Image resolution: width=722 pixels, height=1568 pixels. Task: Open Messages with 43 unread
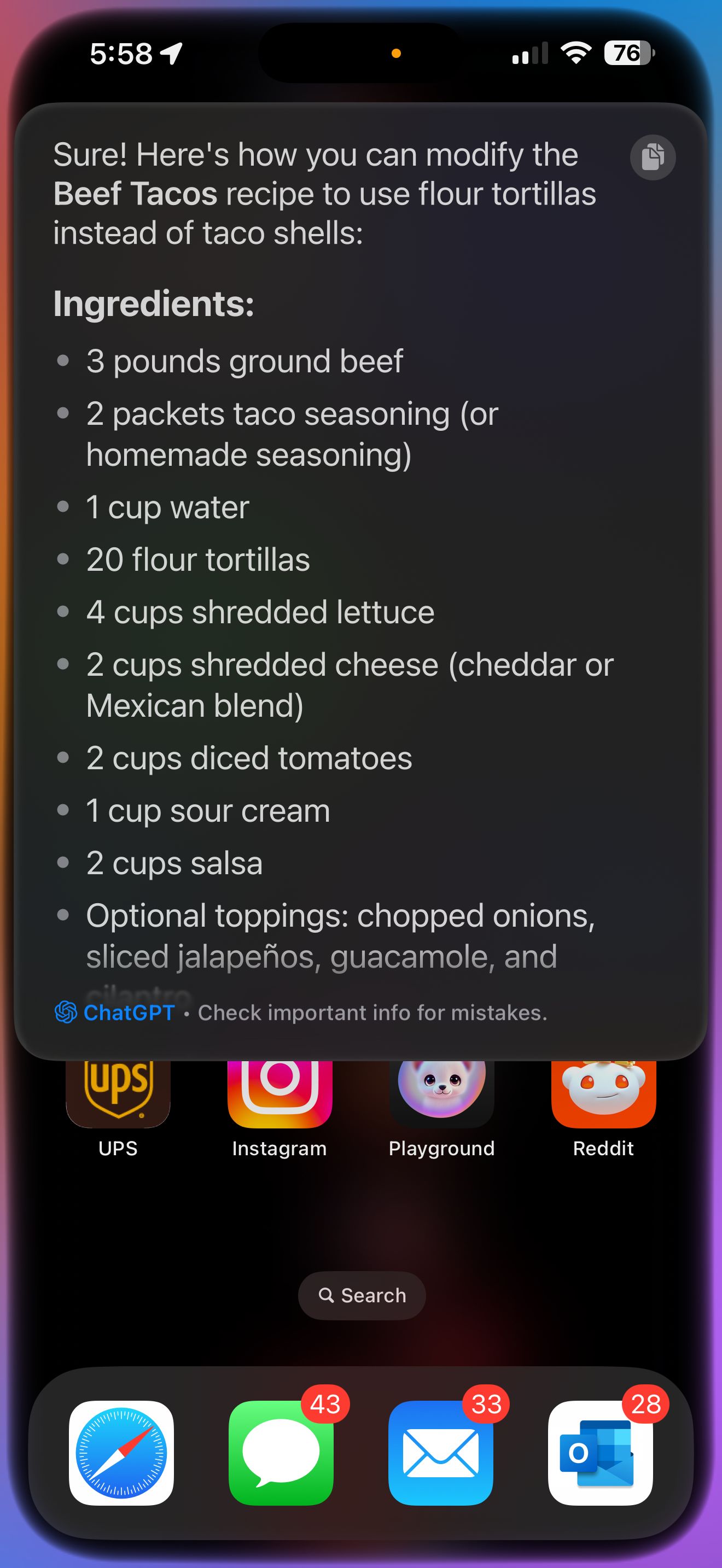tap(281, 1453)
